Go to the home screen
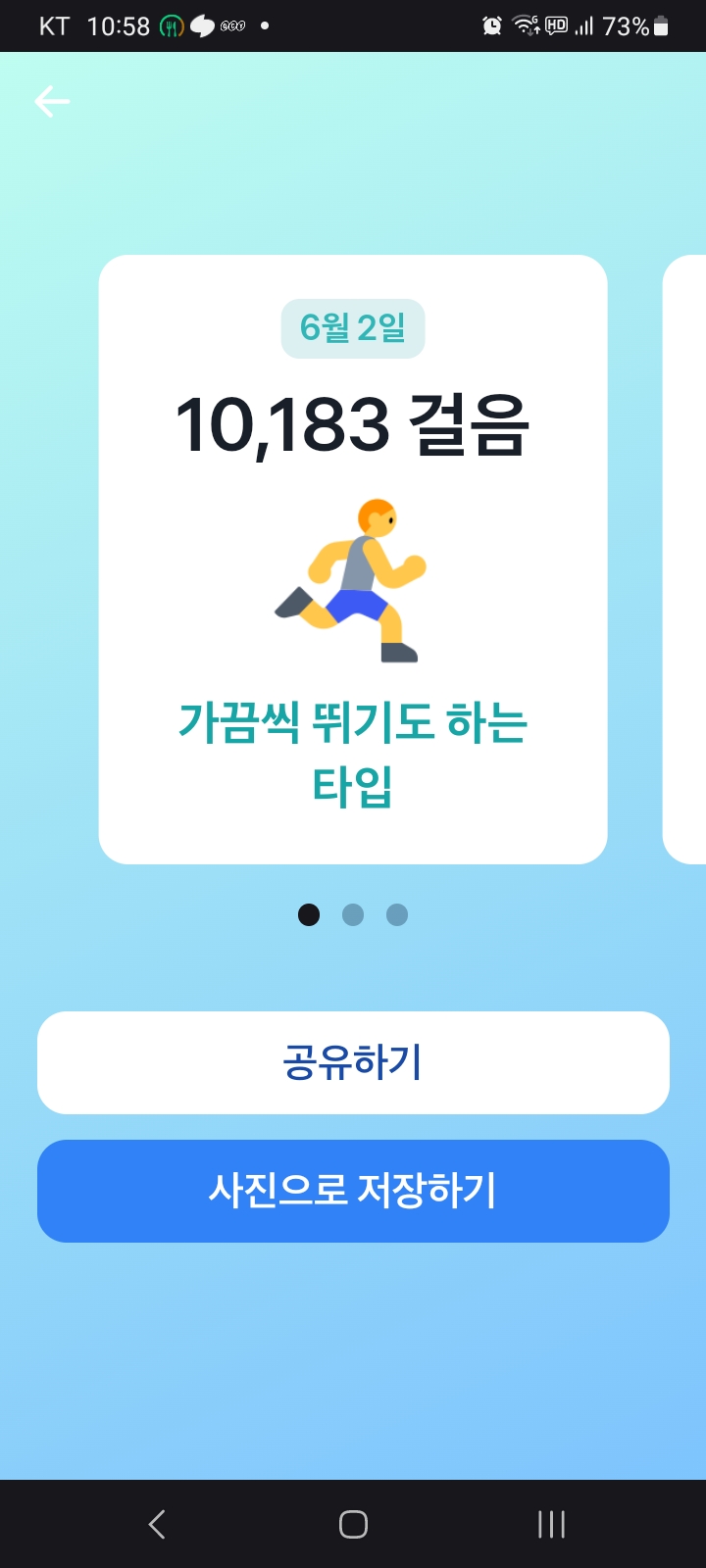 [x=353, y=1524]
